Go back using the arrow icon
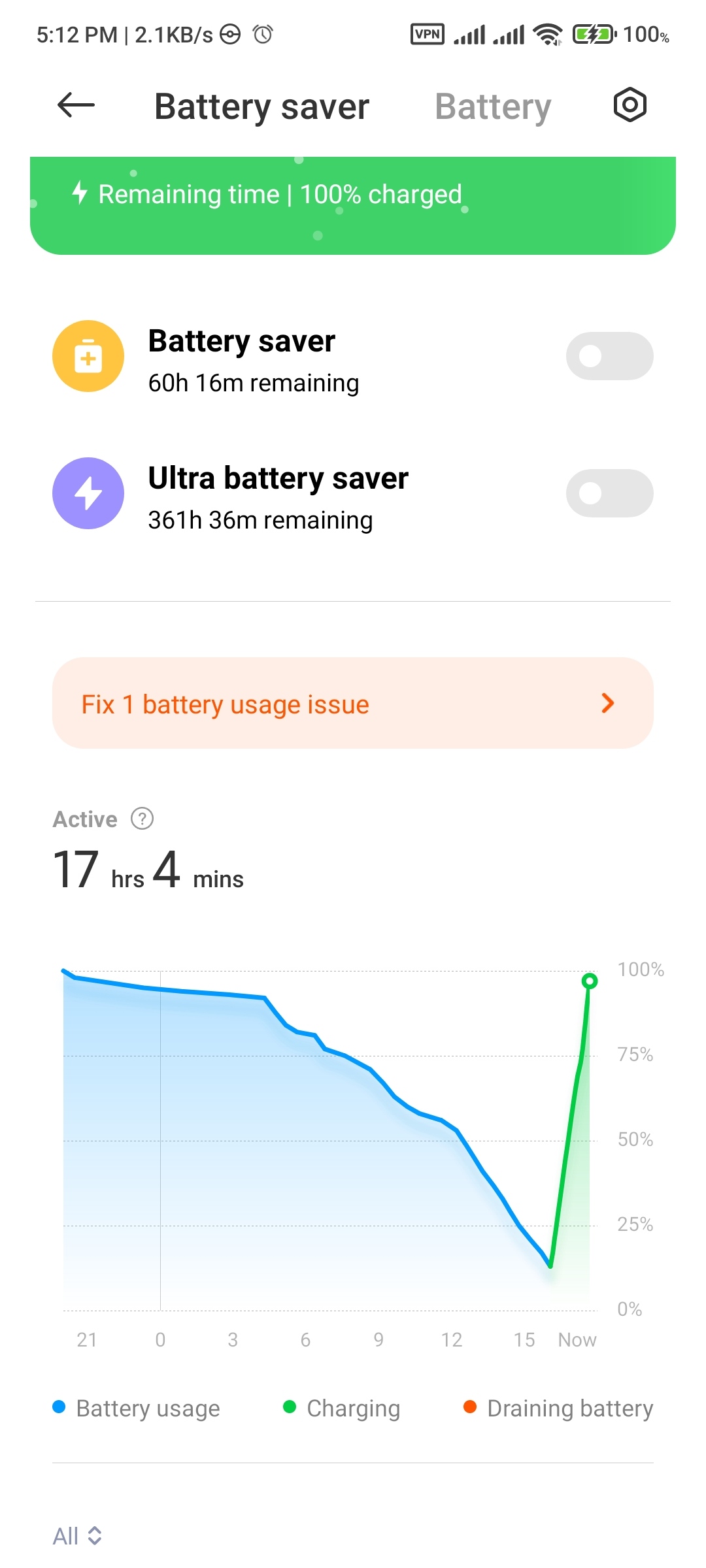The image size is (706, 1568). [x=76, y=105]
